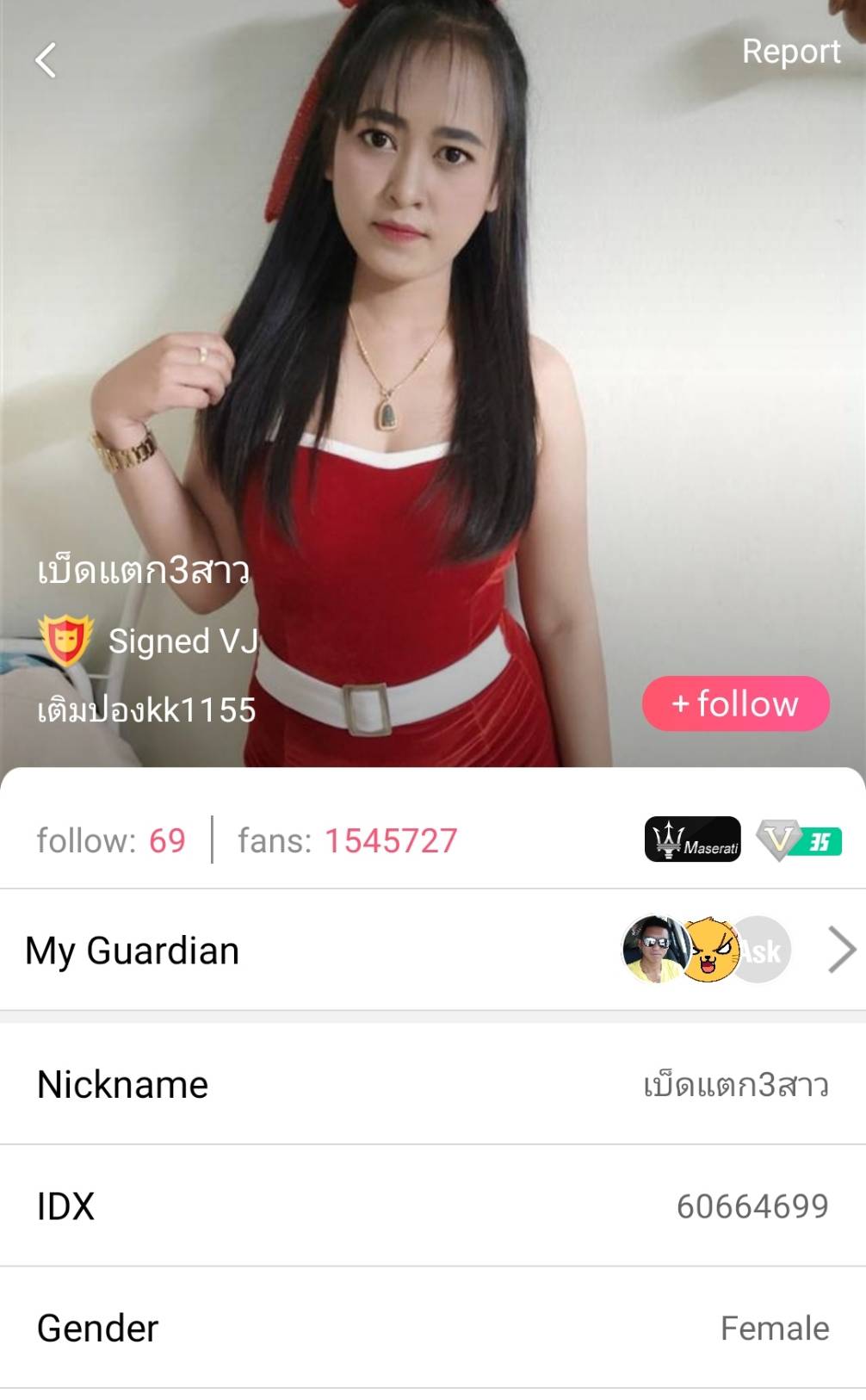Go back using the top-left arrow
The height and width of the screenshot is (1400, 866).
(46, 60)
